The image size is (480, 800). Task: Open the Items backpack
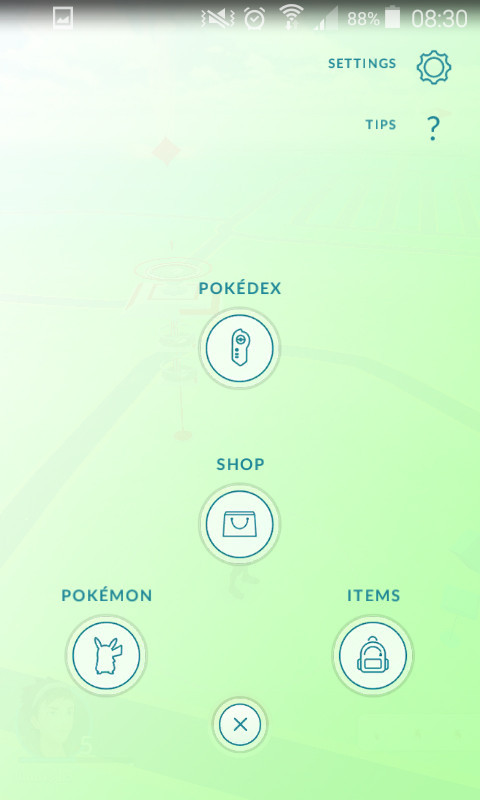pos(373,656)
